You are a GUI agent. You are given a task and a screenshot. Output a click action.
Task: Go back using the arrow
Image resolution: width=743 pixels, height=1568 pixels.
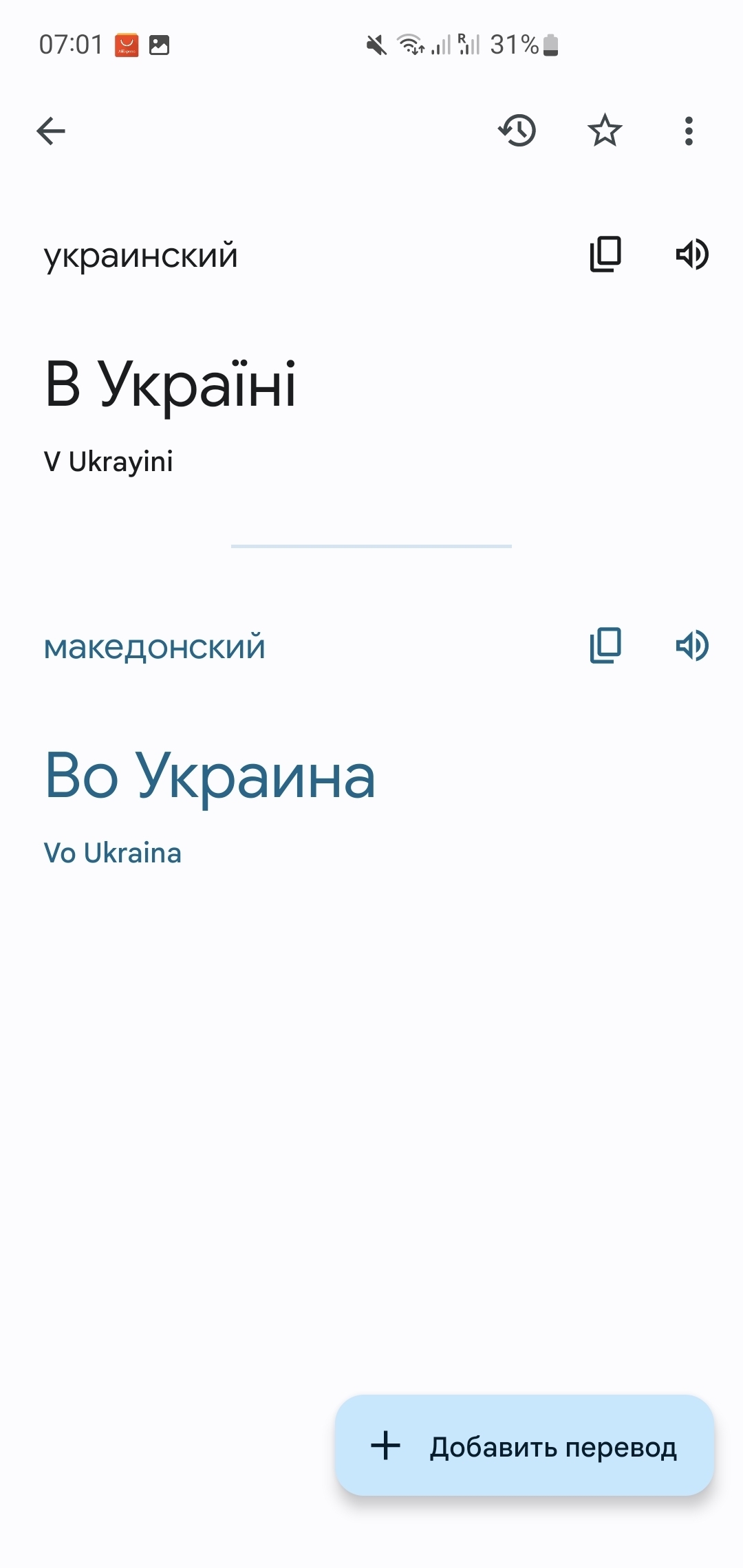coord(51,131)
